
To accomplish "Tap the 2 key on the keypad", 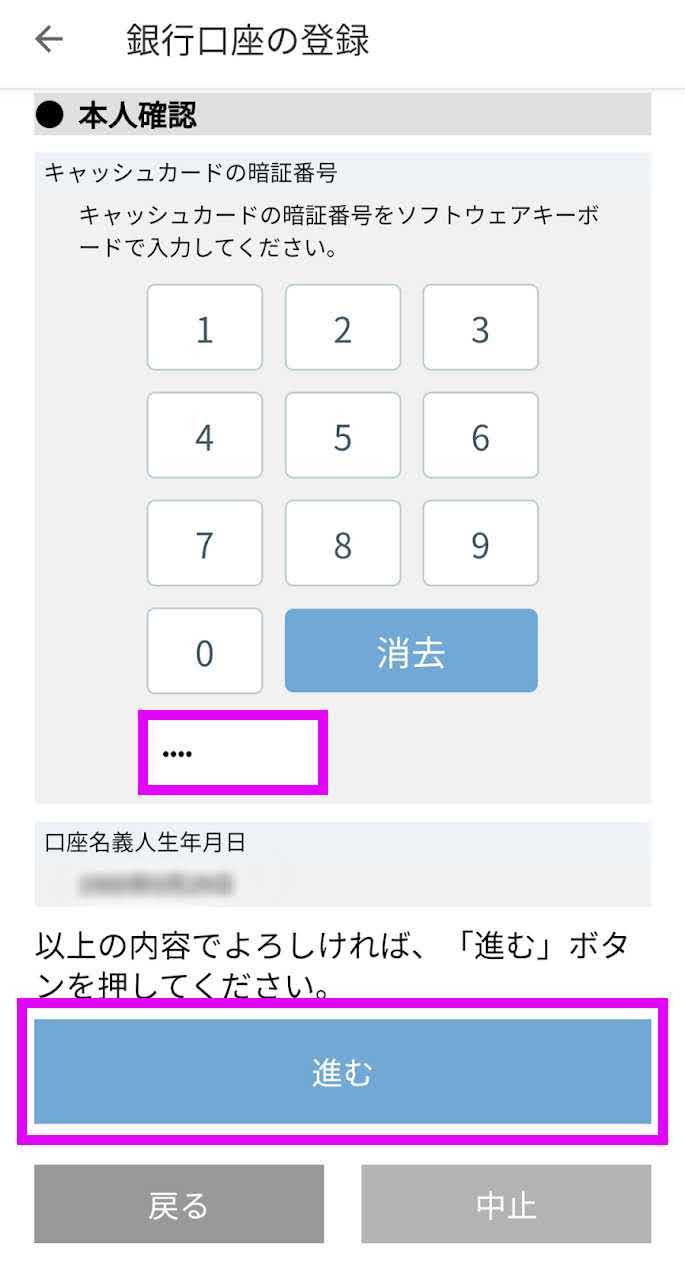I will [343, 328].
